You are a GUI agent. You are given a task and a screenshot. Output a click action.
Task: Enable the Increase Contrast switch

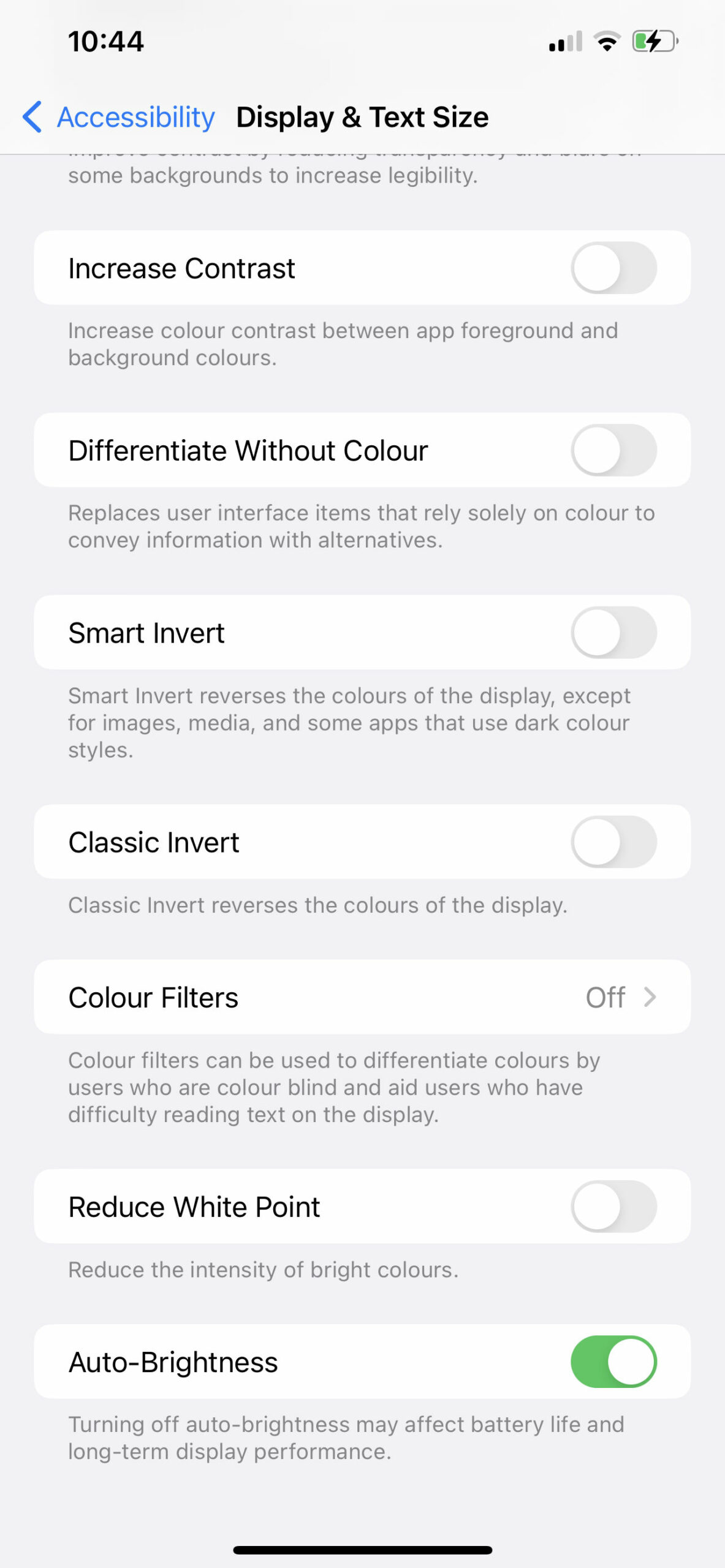613,268
